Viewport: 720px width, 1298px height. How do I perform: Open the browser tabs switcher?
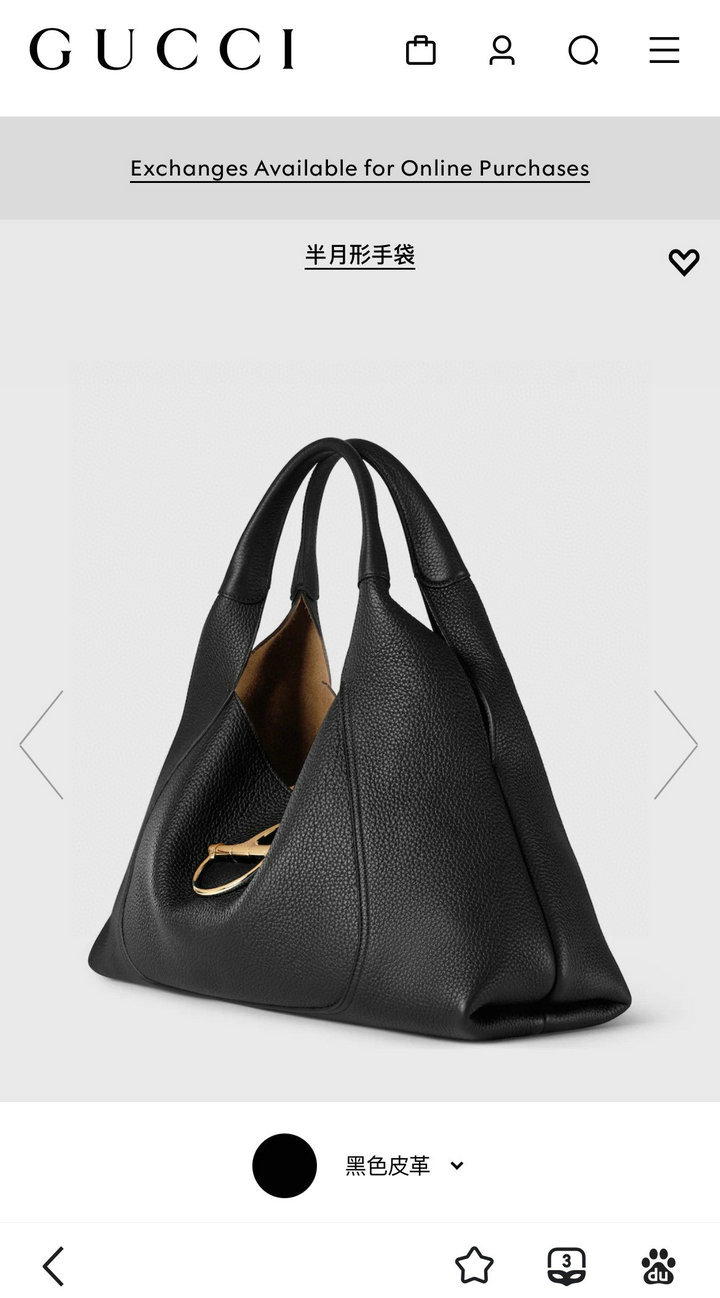pyautogui.click(x=566, y=1266)
